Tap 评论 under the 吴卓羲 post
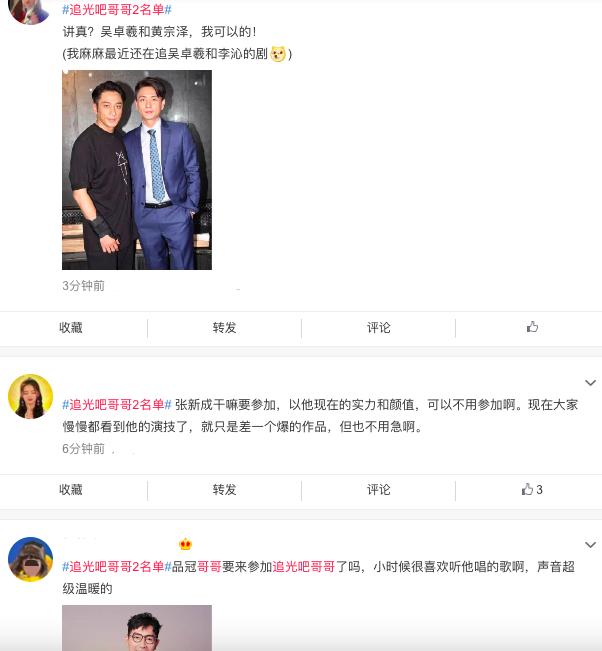This screenshot has height=651, width=602. [x=379, y=327]
